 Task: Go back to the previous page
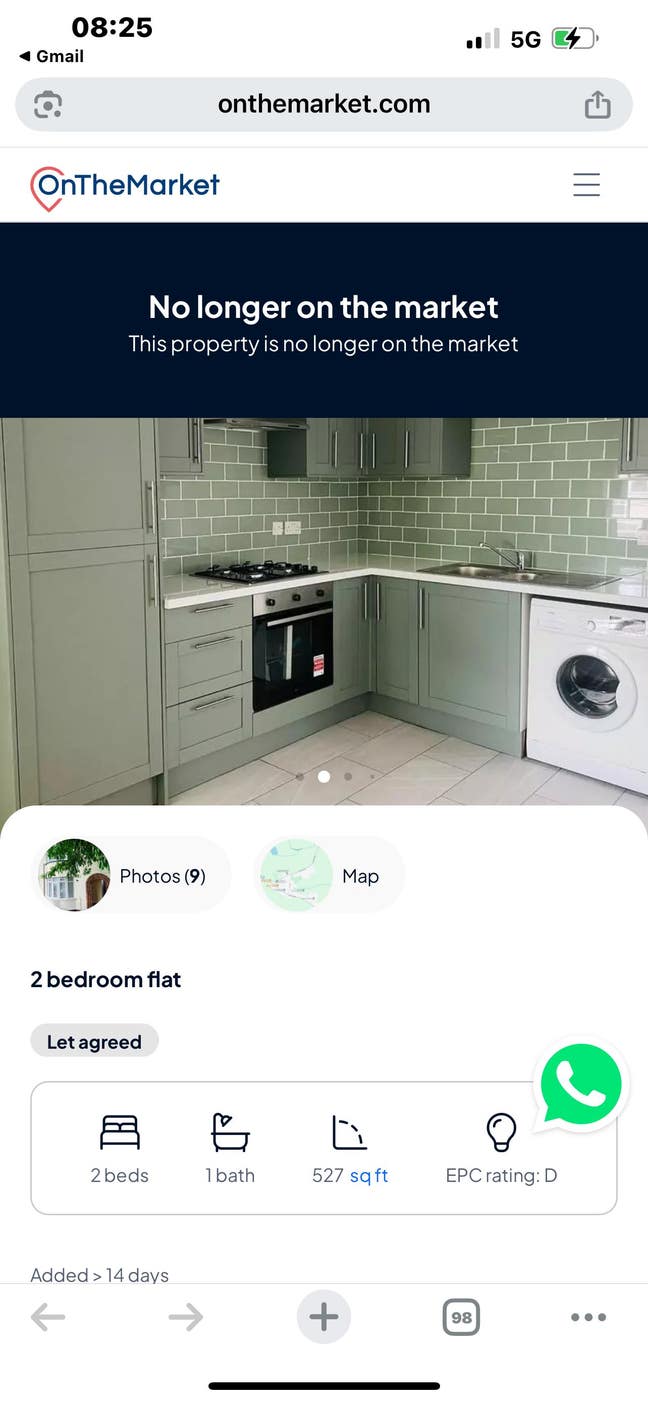tap(48, 1317)
